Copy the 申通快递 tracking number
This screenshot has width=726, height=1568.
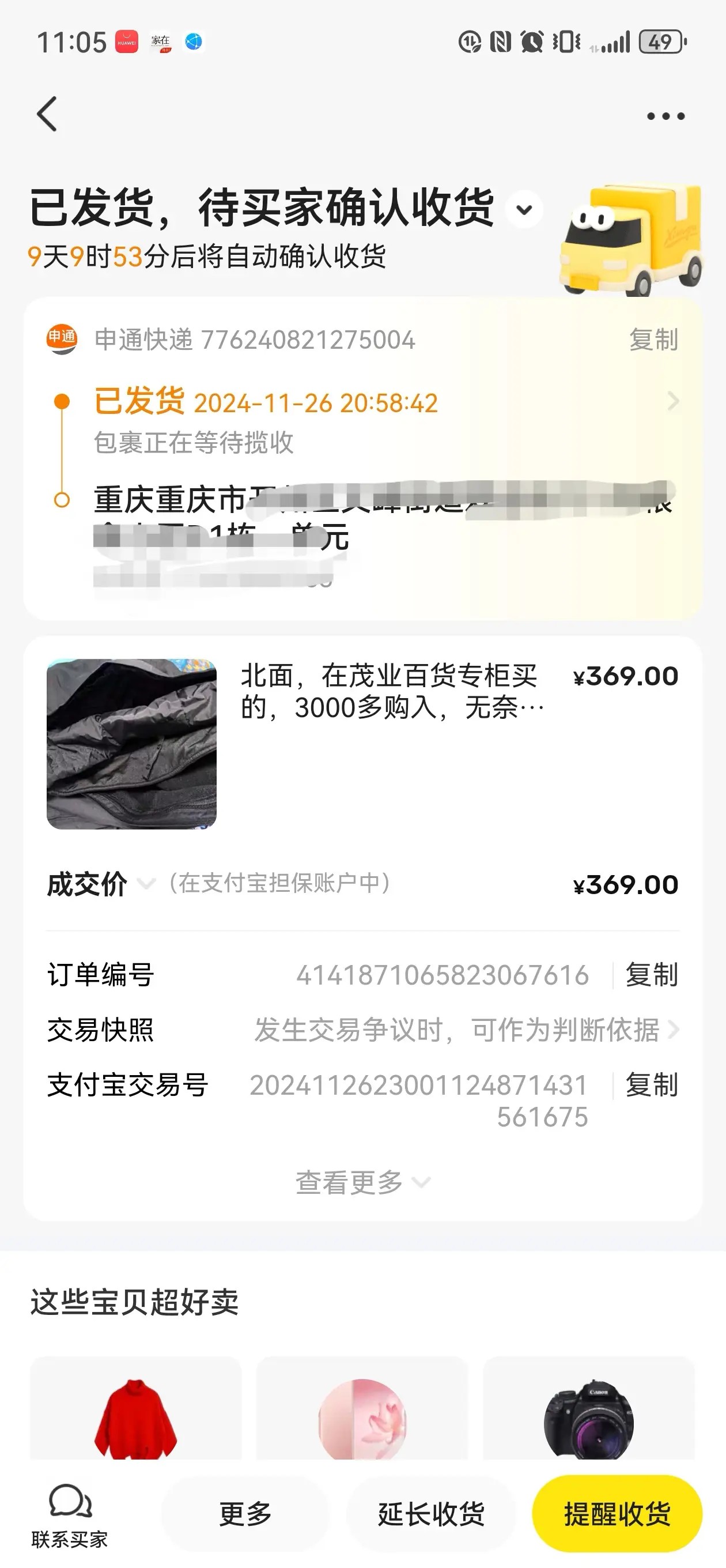(x=653, y=340)
